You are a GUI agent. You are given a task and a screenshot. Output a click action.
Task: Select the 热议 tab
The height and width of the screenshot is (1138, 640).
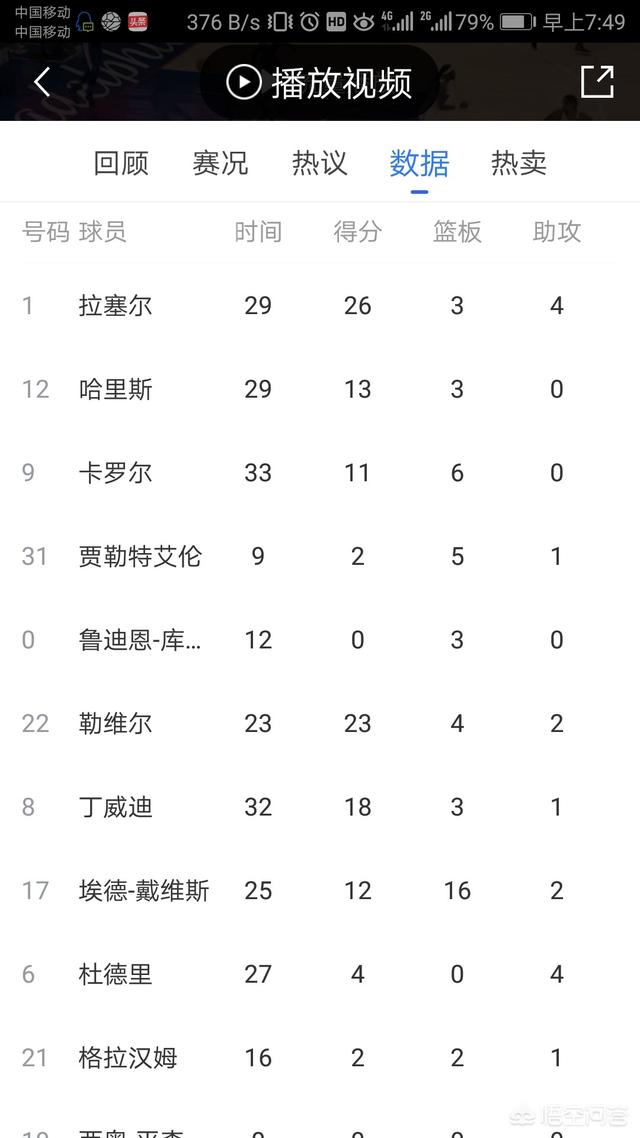pyautogui.click(x=319, y=163)
